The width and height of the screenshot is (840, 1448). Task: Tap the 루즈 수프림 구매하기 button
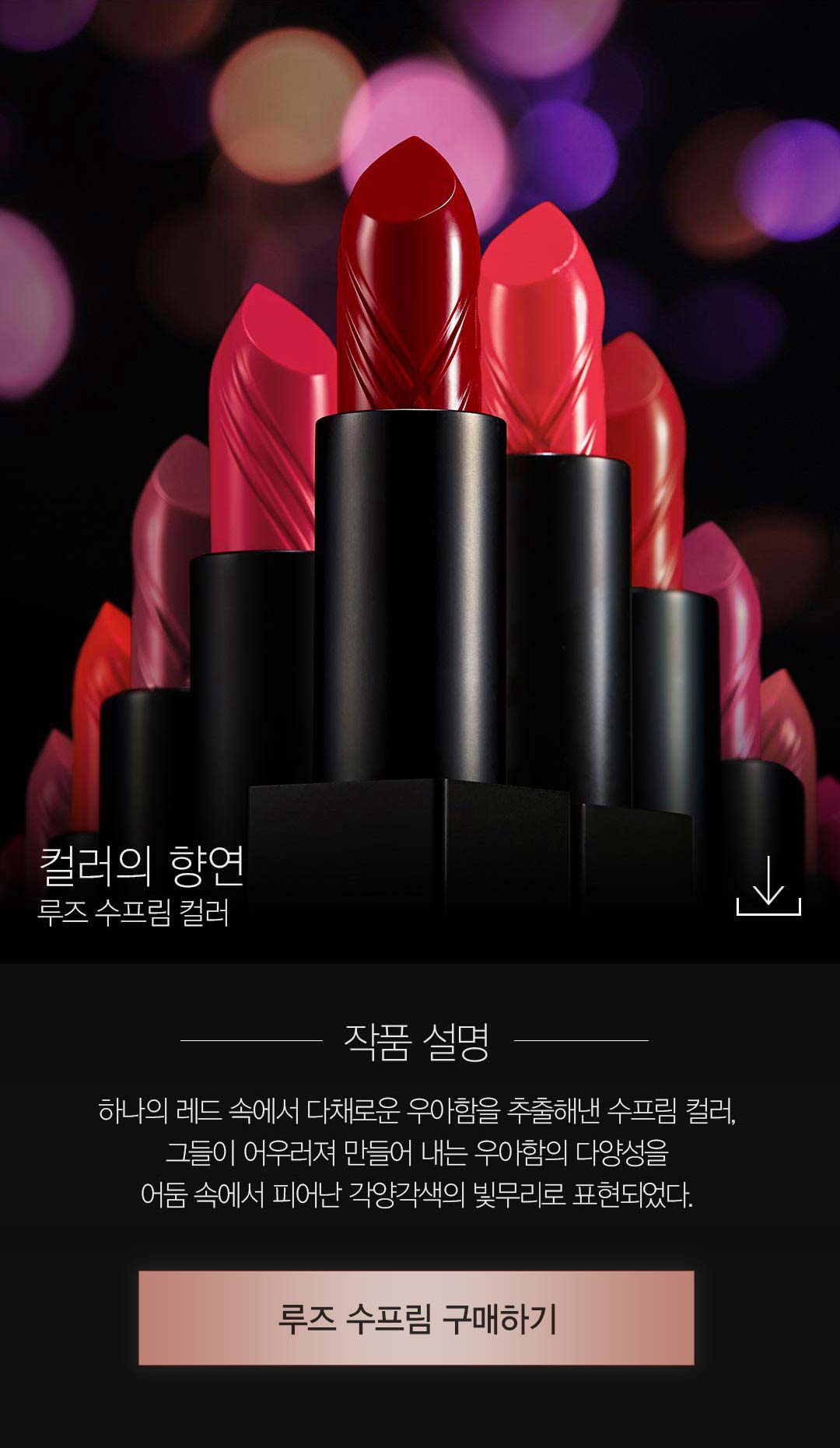click(416, 1318)
